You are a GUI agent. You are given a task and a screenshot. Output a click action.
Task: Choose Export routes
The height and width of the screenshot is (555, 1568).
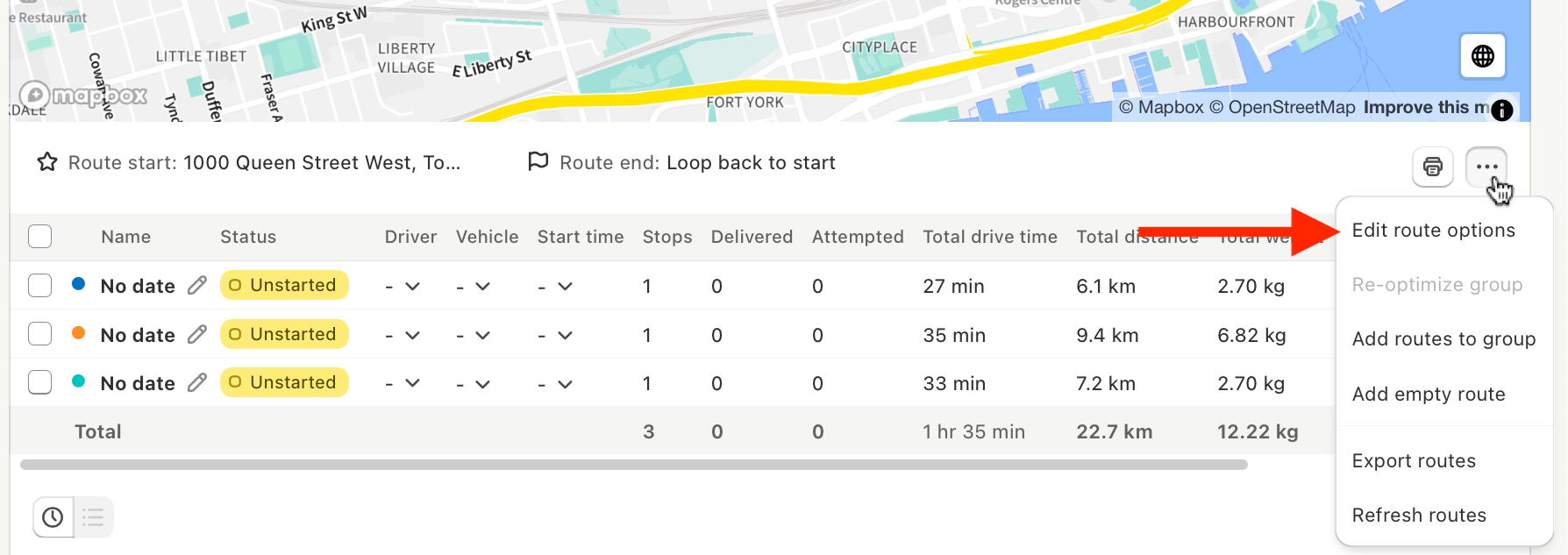[x=1414, y=461]
